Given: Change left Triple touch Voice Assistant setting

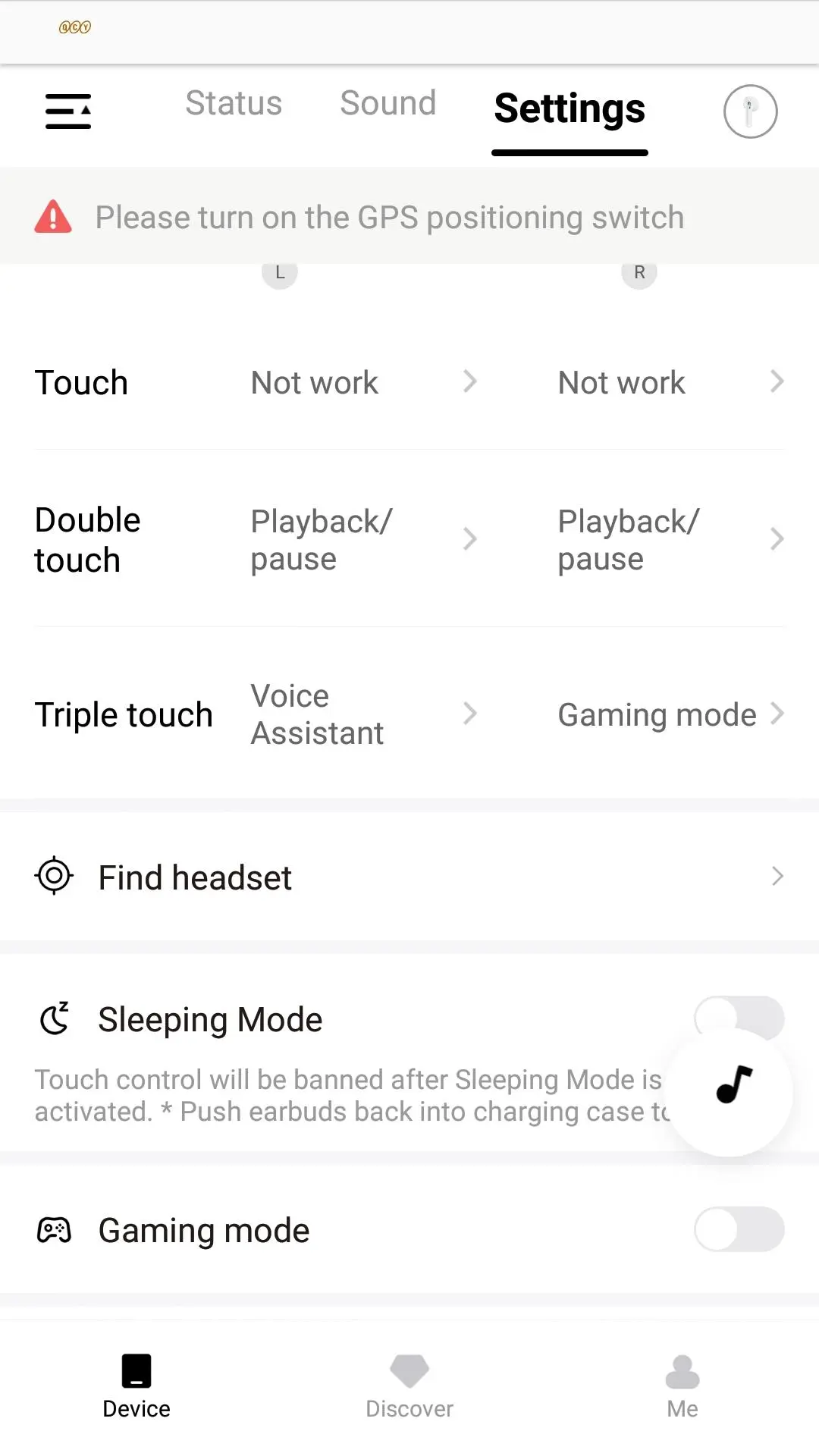Looking at the screenshot, I should tap(364, 714).
